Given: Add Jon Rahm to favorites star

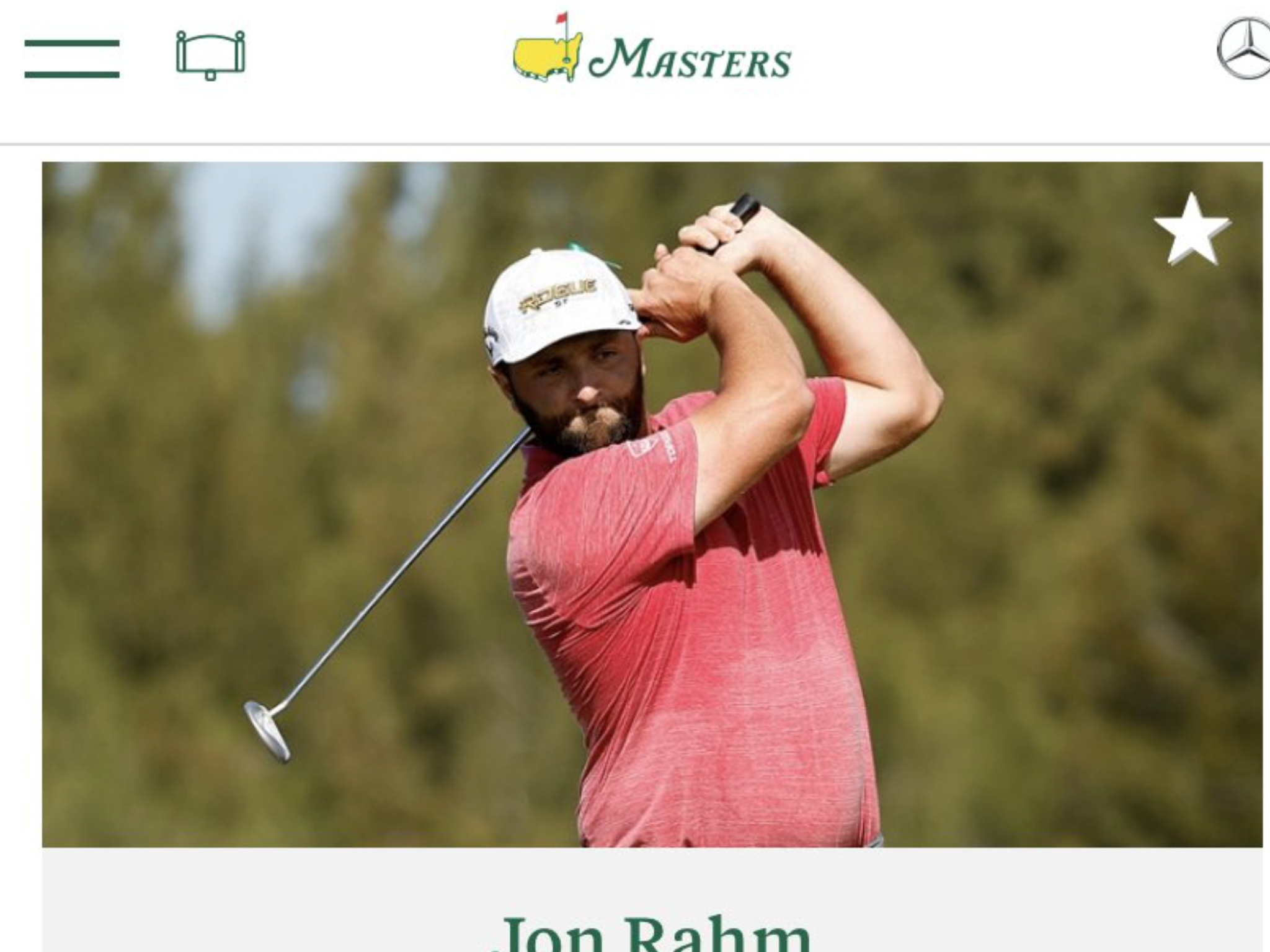Looking at the screenshot, I should (1191, 230).
